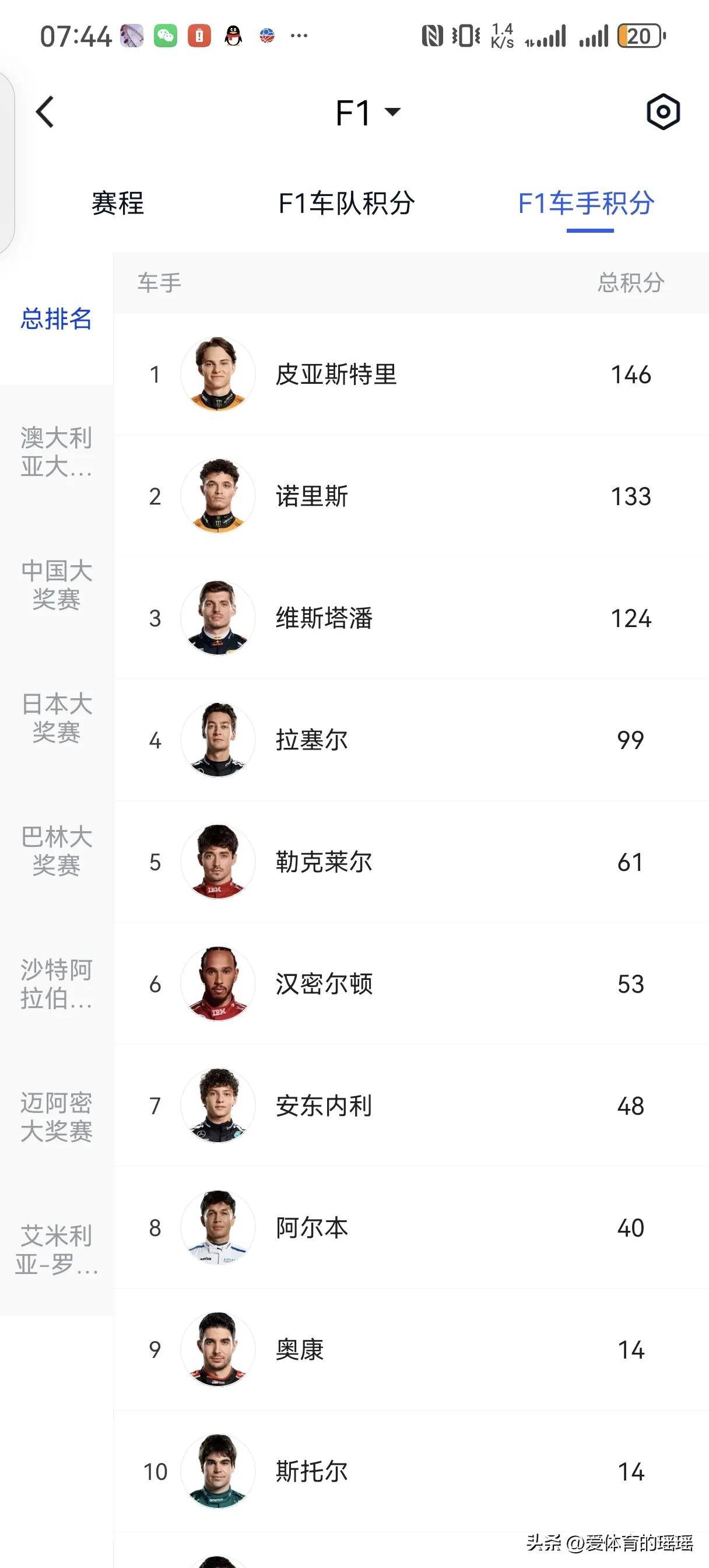This screenshot has height=1568, width=709.
Task: Show 日本大奖赛 standings
Action: [x=56, y=717]
